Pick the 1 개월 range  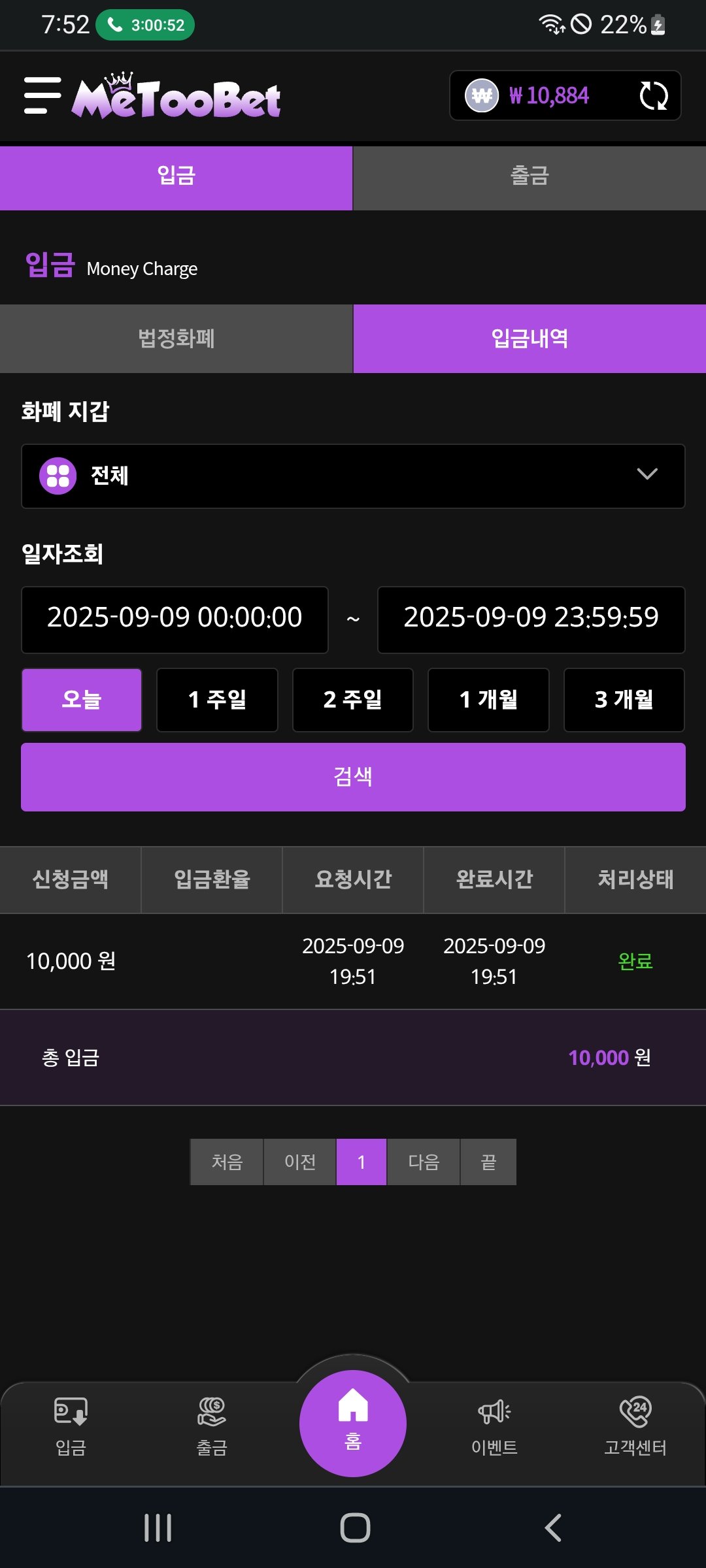point(488,699)
